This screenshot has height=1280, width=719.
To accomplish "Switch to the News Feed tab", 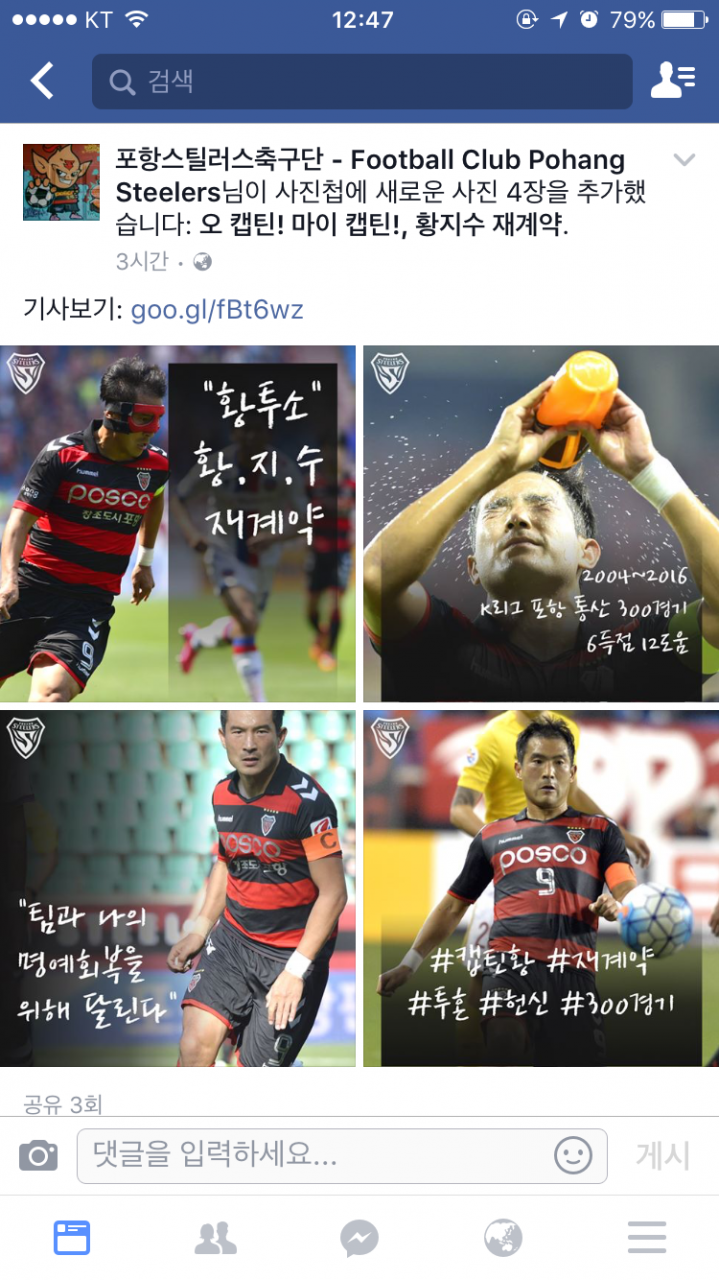I will tap(72, 1238).
